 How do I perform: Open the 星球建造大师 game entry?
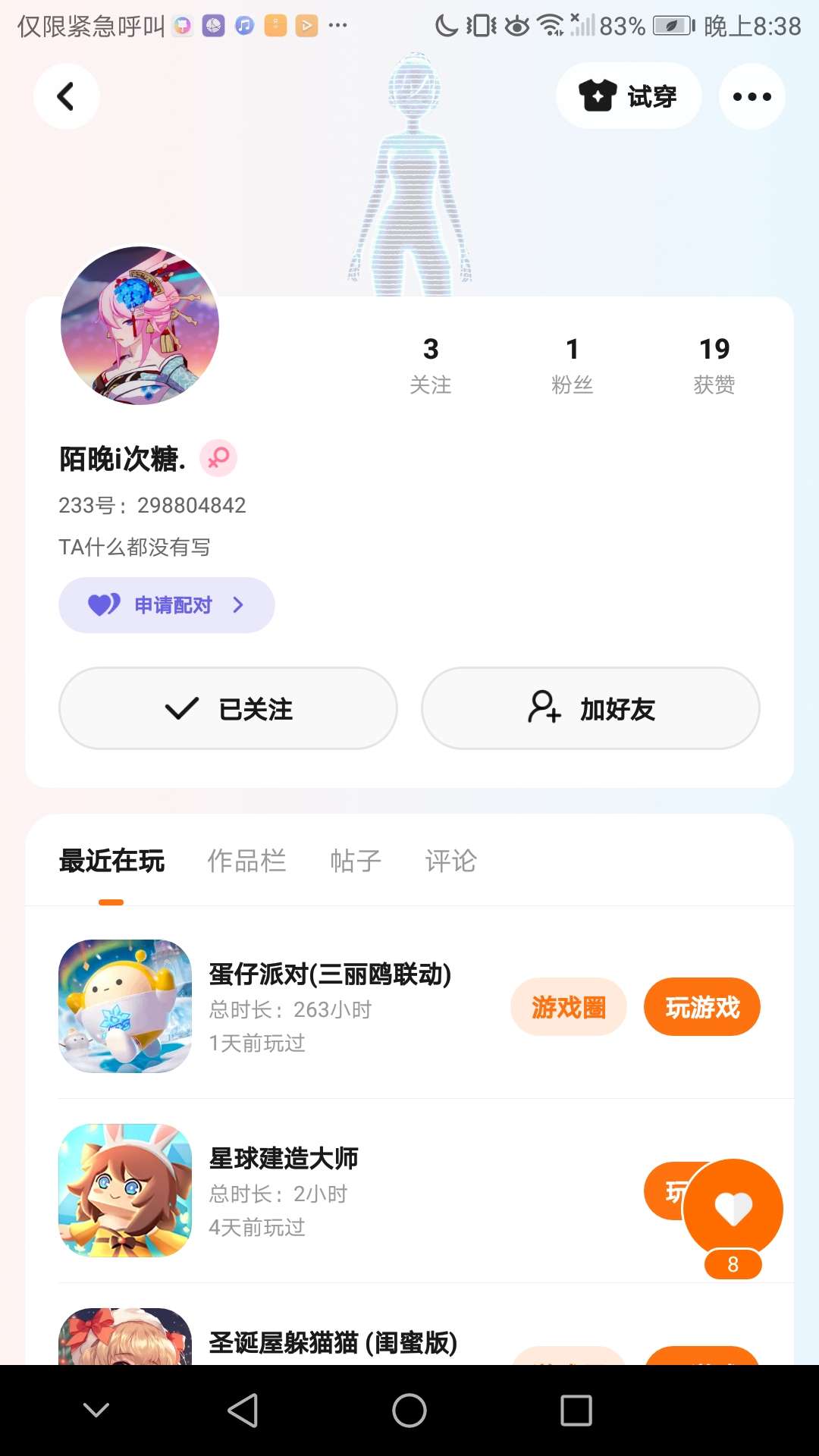[x=283, y=1159]
